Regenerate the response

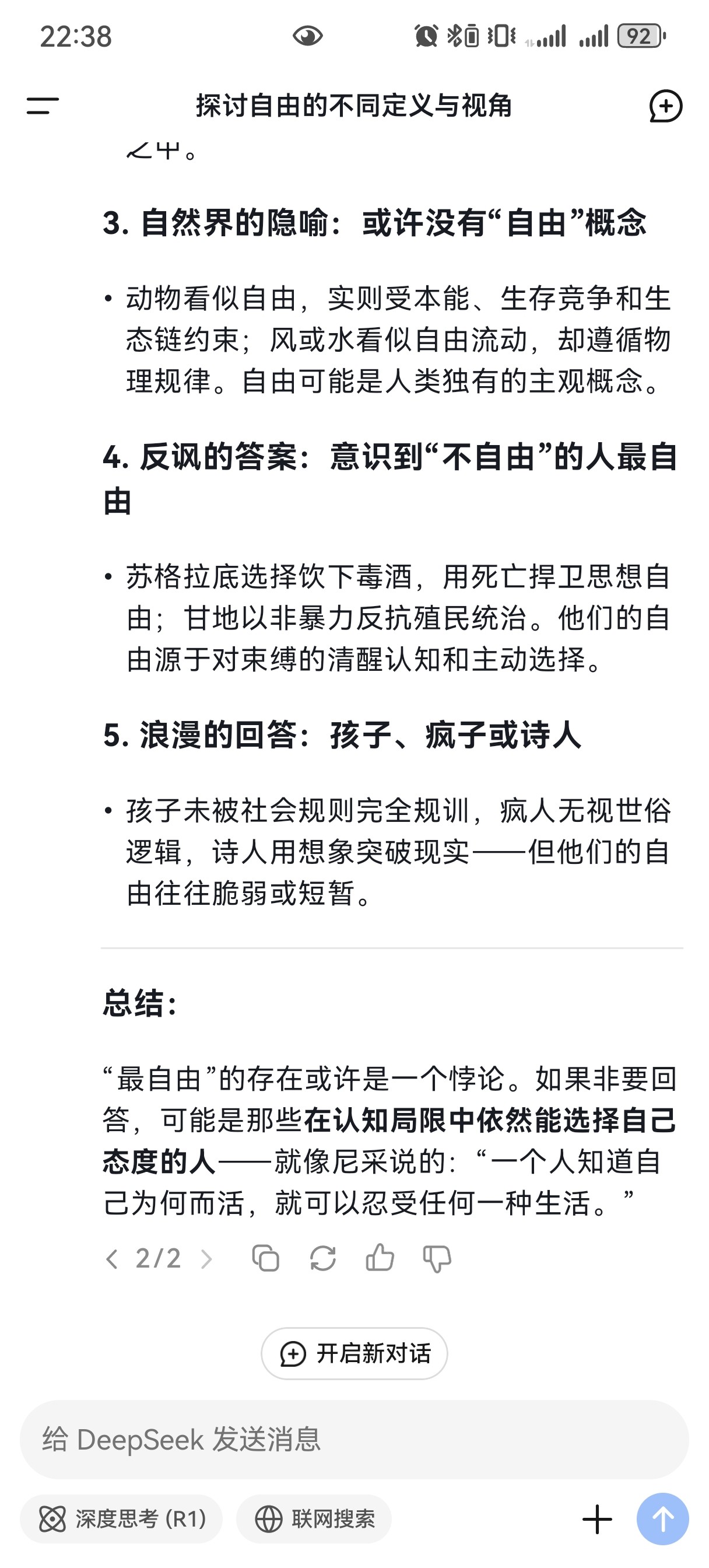coord(322,1258)
